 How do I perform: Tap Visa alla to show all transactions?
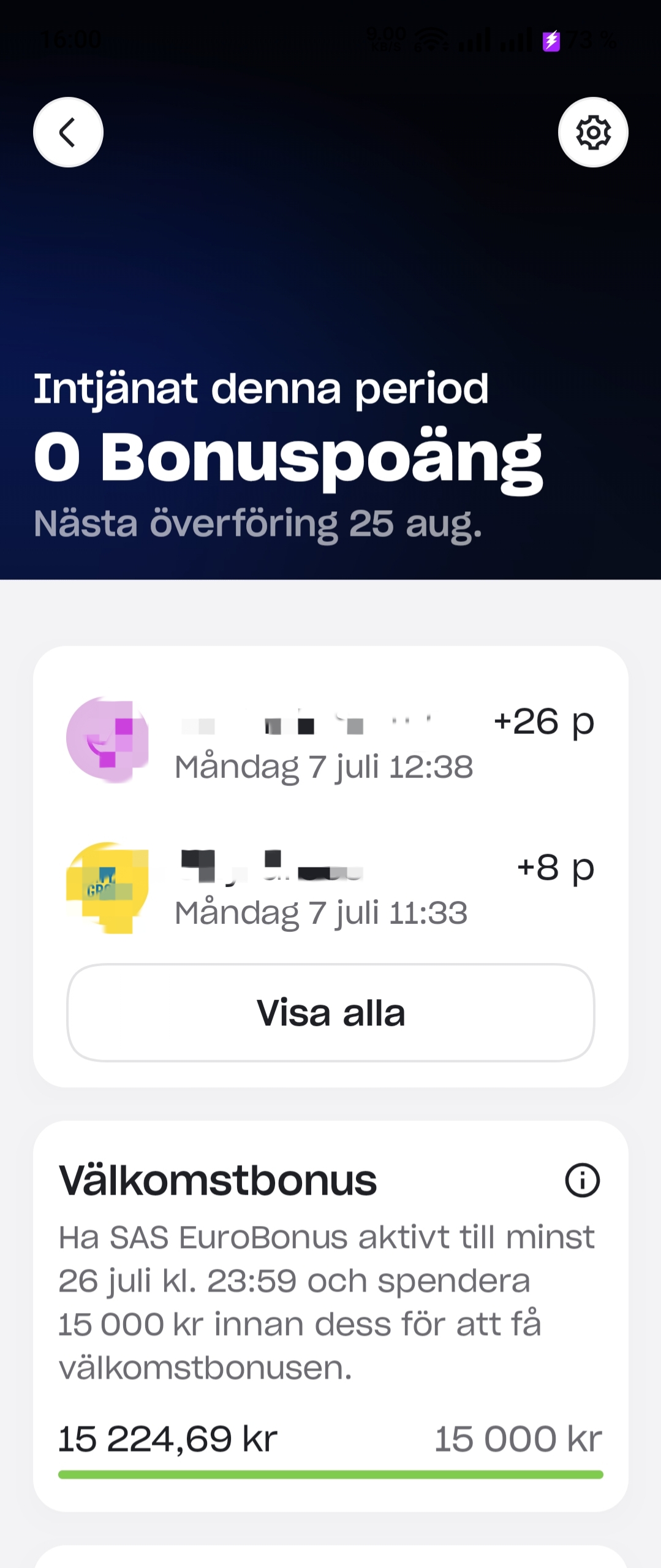pos(330,1013)
